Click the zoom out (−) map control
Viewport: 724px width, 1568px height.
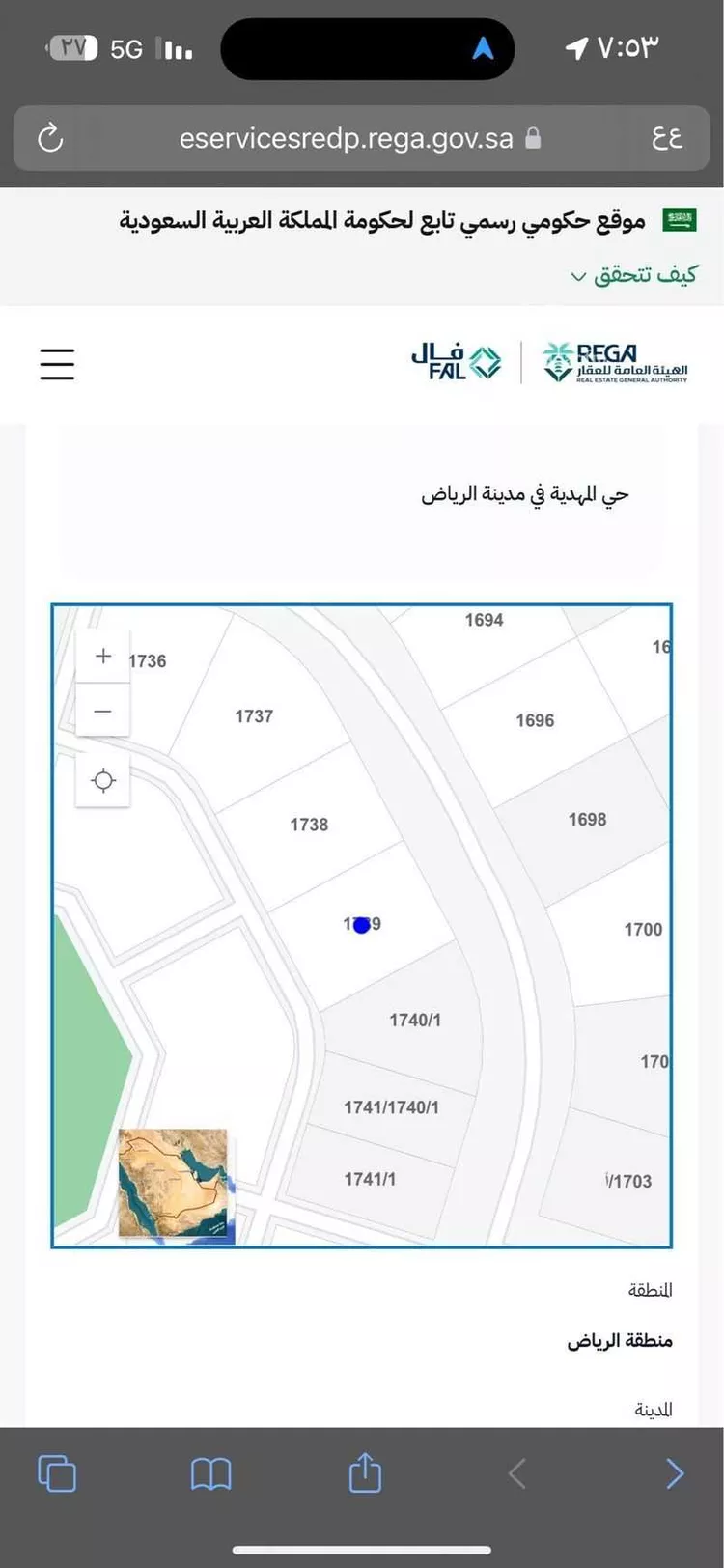[103, 711]
